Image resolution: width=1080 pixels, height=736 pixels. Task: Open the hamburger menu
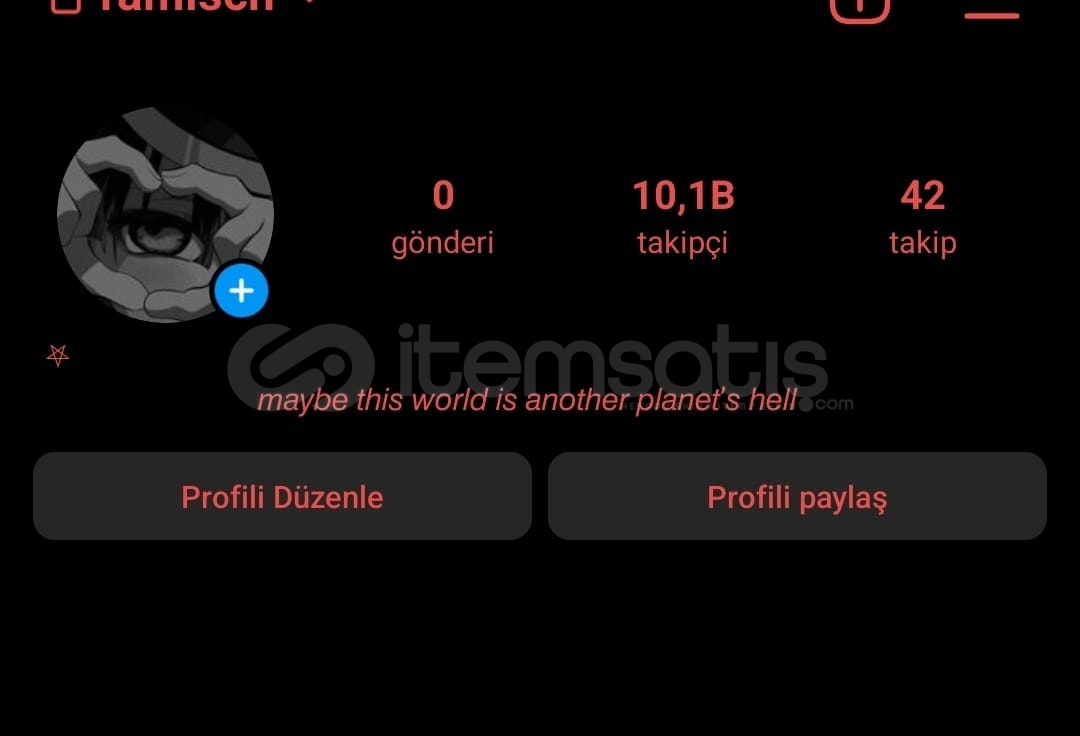point(991,10)
